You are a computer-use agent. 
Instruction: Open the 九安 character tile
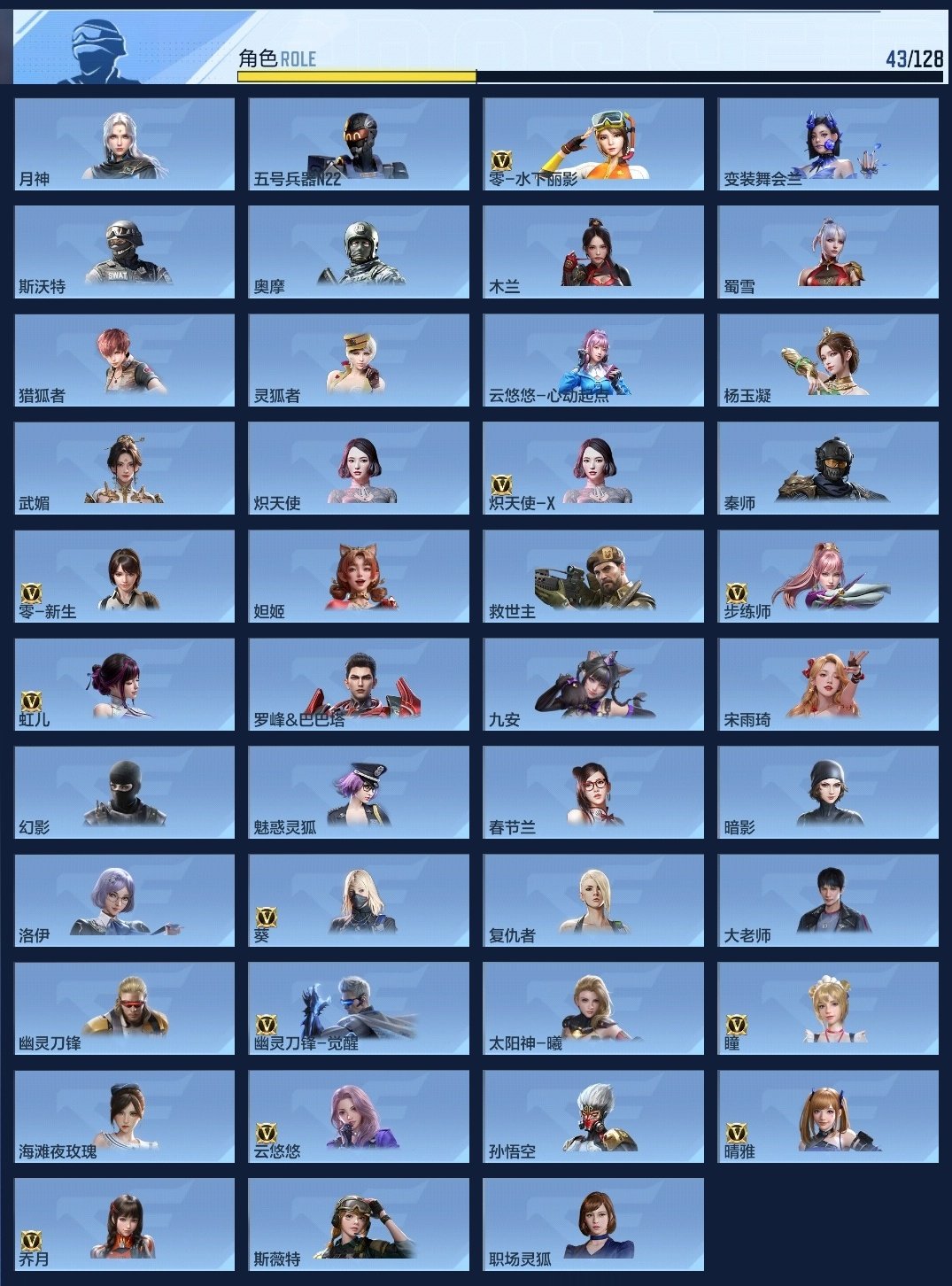coord(593,684)
